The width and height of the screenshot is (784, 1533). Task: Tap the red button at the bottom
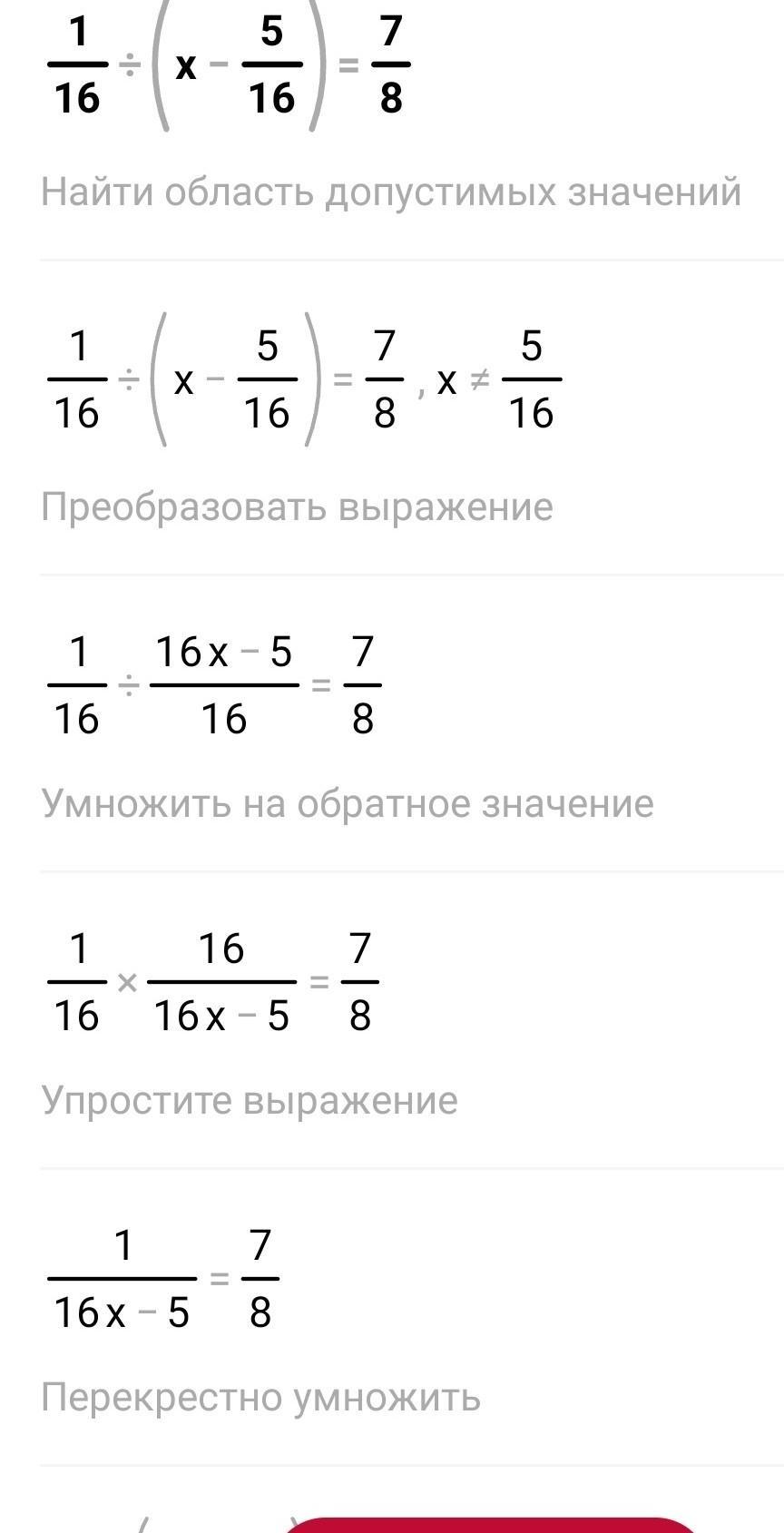coord(490,1524)
